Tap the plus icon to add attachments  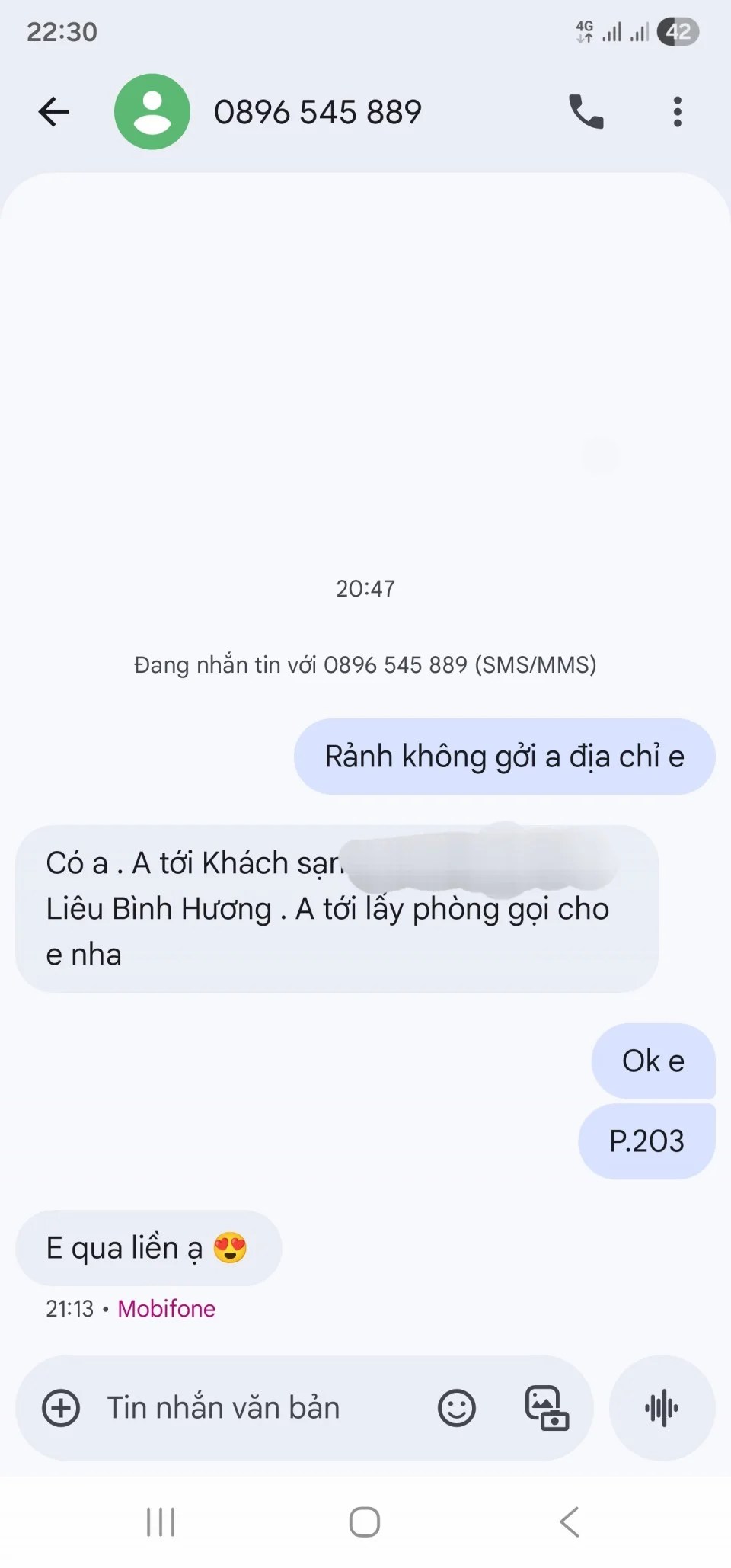click(x=61, y=1408)
